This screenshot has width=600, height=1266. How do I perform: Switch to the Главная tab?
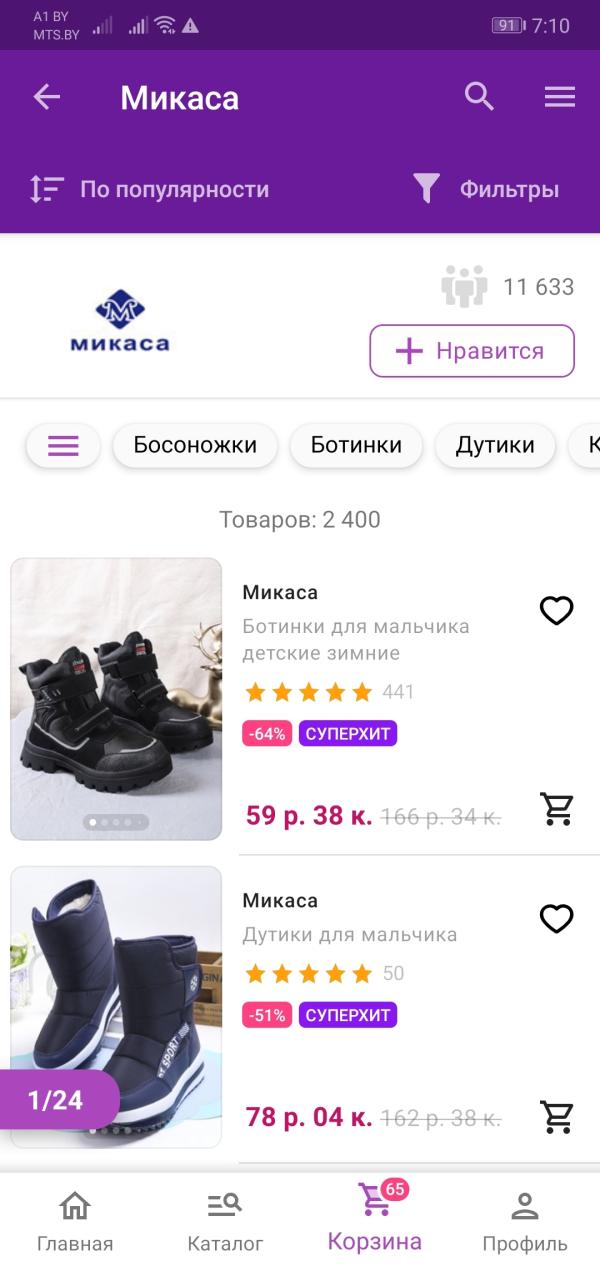pos(75,1221)
